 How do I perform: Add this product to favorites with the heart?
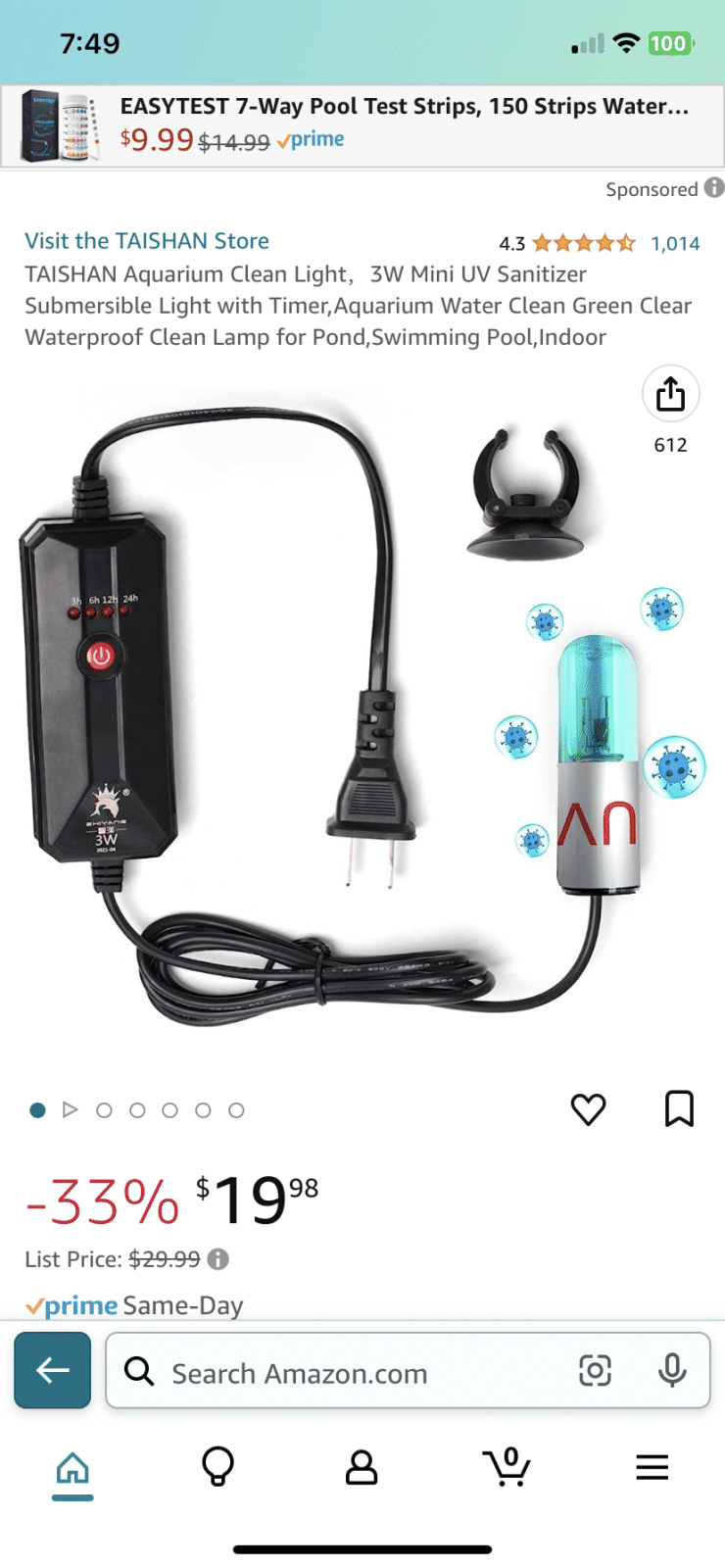[x=588, y=1109]
